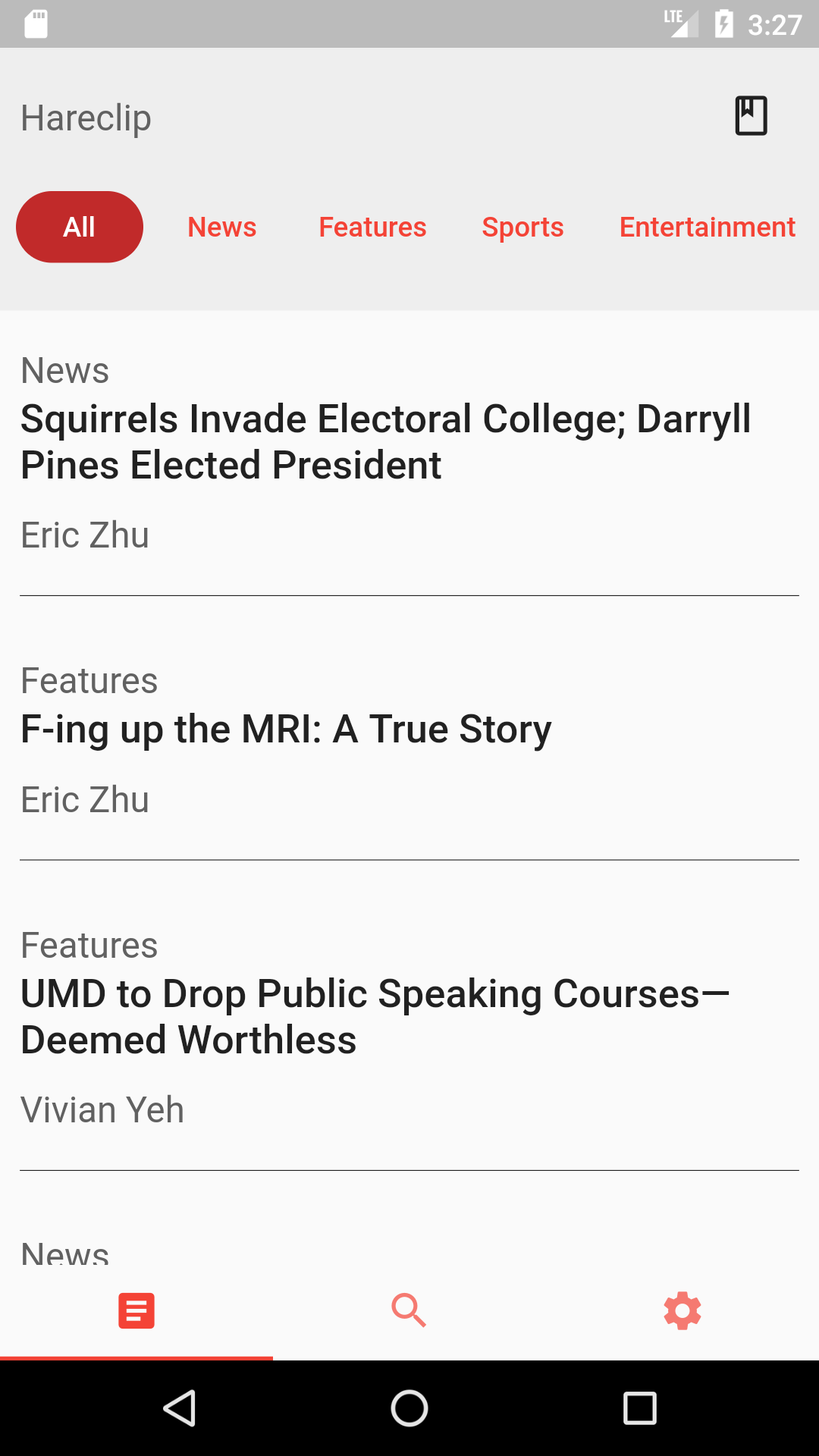Open saved bookmarks icon
This screenshot has height=1456, width=819.
pyautogui.click(x=751, y=116)
